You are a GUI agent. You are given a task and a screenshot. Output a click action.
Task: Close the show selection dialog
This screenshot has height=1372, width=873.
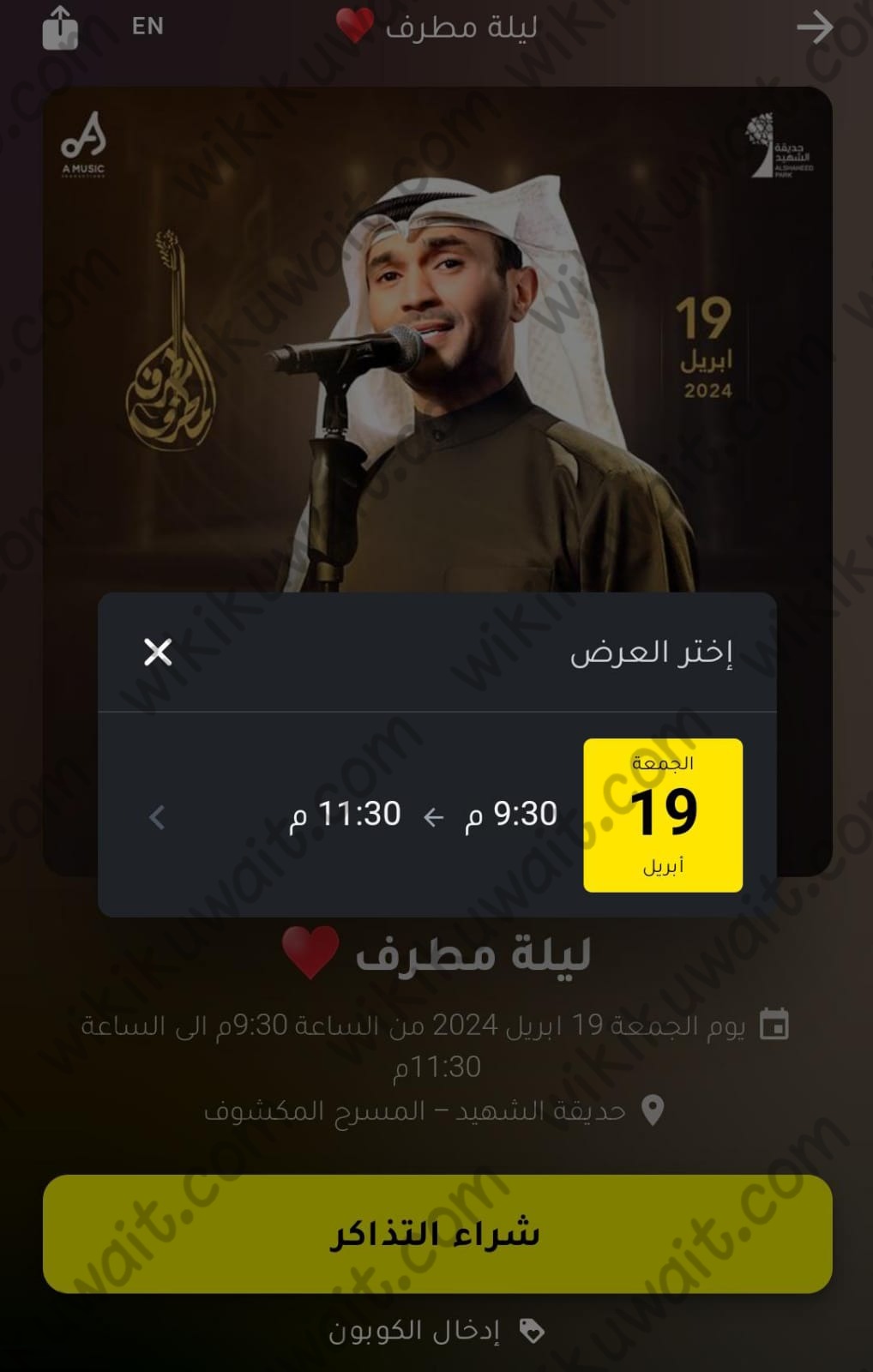pos(158,653)
